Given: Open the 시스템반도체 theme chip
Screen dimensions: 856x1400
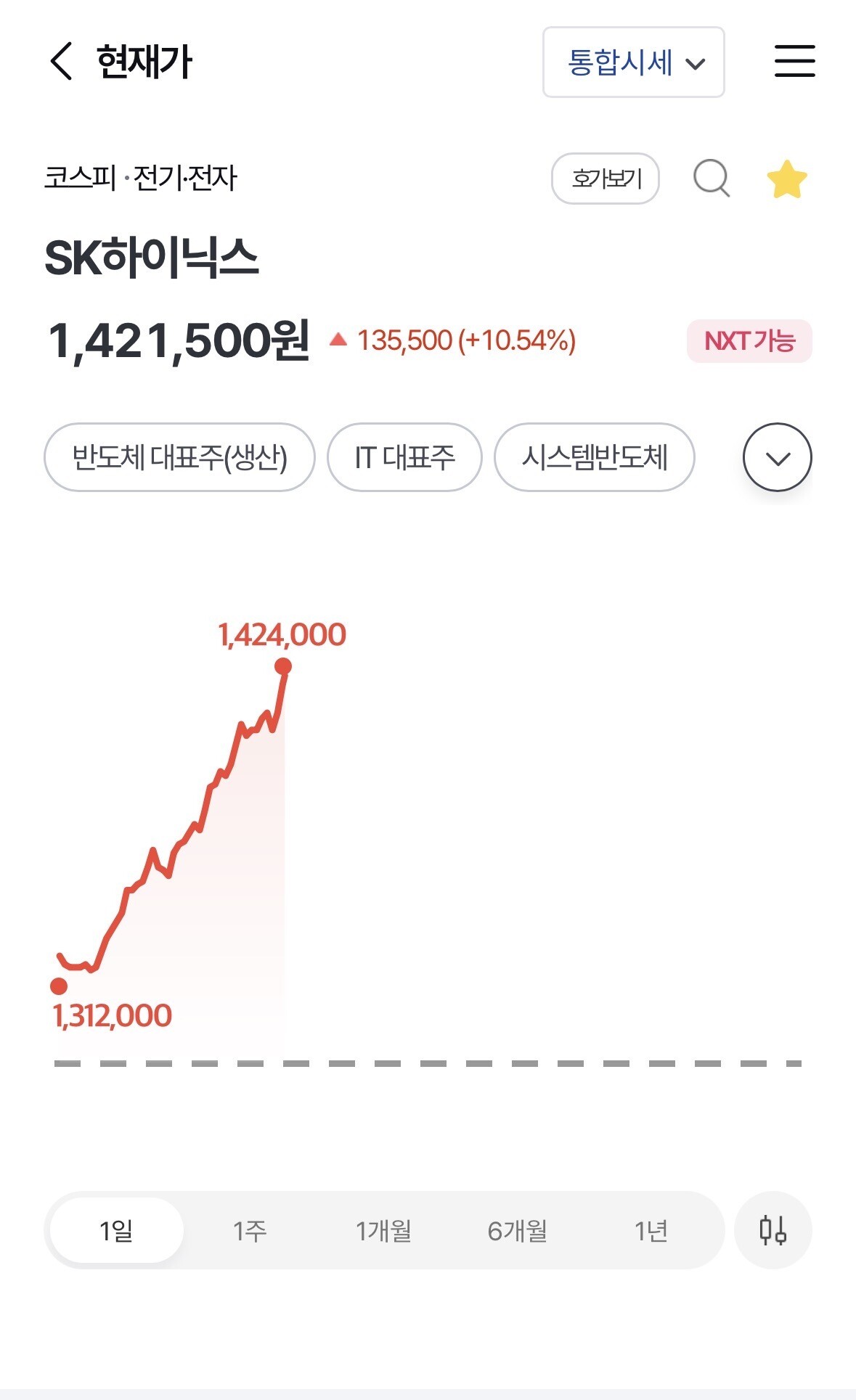Looking at the screenshot, I should [595, 457].
